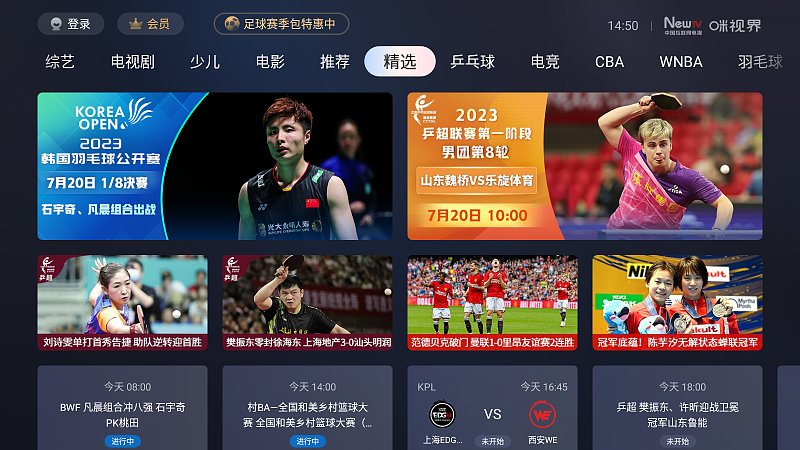
Task: Tap the 登录 login button
Action: [70, 24]
